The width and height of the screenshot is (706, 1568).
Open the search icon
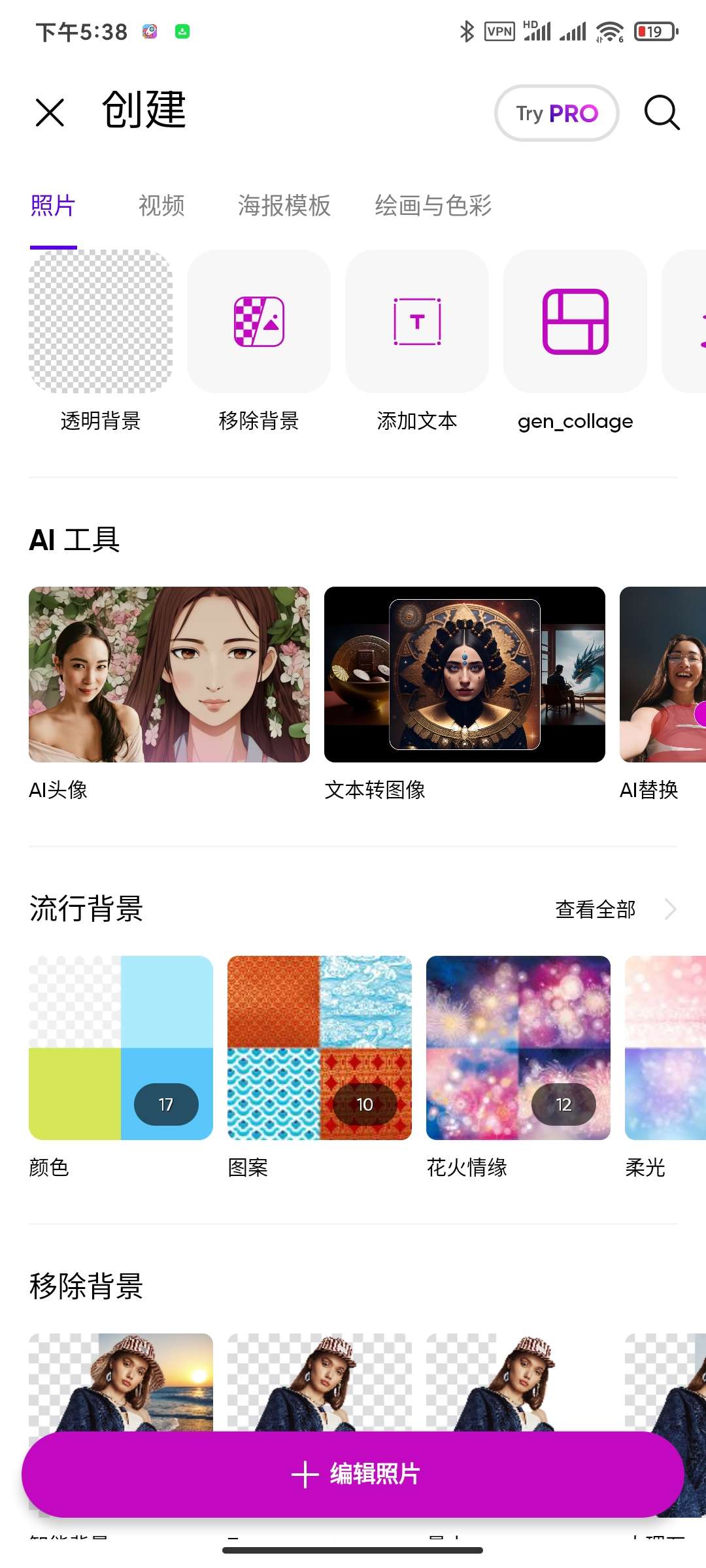pyautogui.click(x=662, y=112)
